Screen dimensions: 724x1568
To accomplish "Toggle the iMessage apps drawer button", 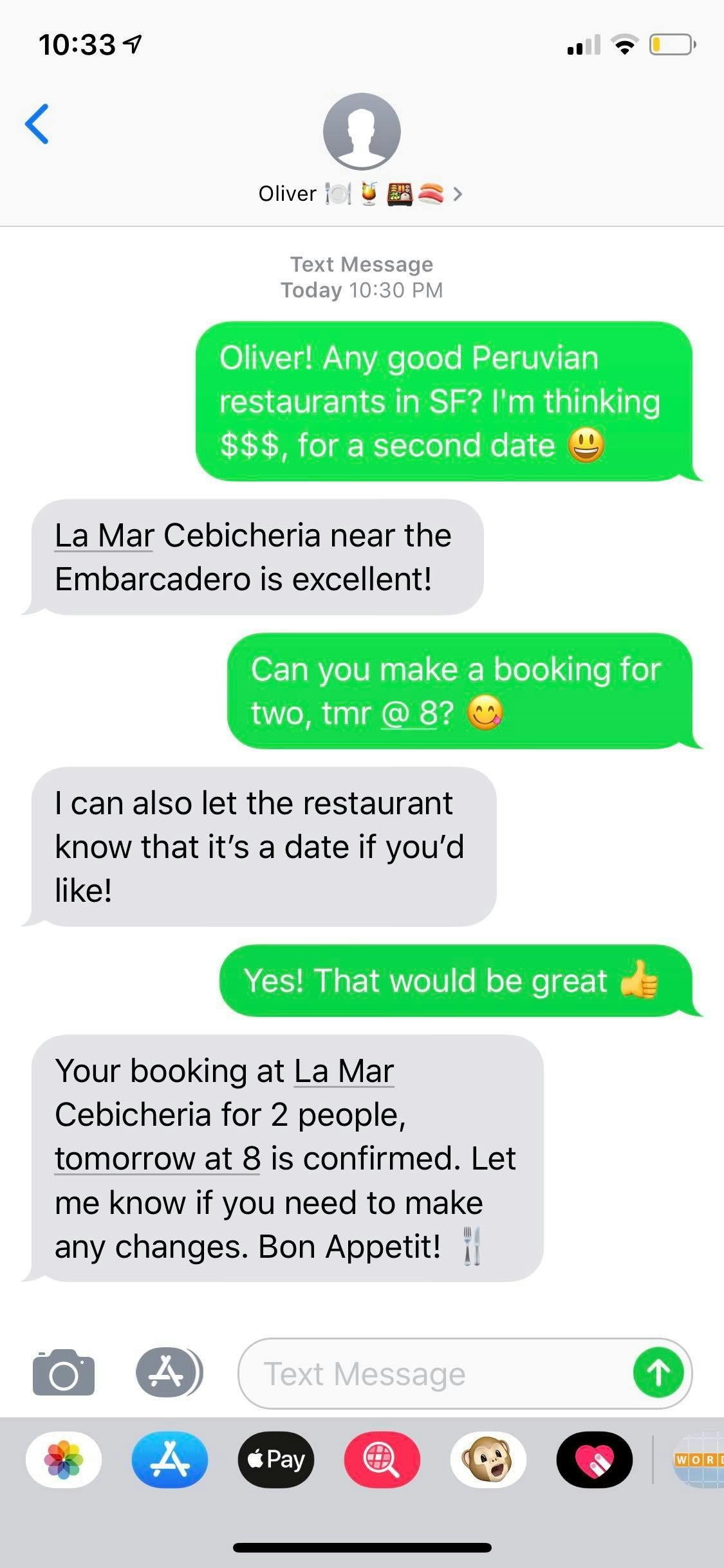I will pyautogui.click(x=168, y=1372).
